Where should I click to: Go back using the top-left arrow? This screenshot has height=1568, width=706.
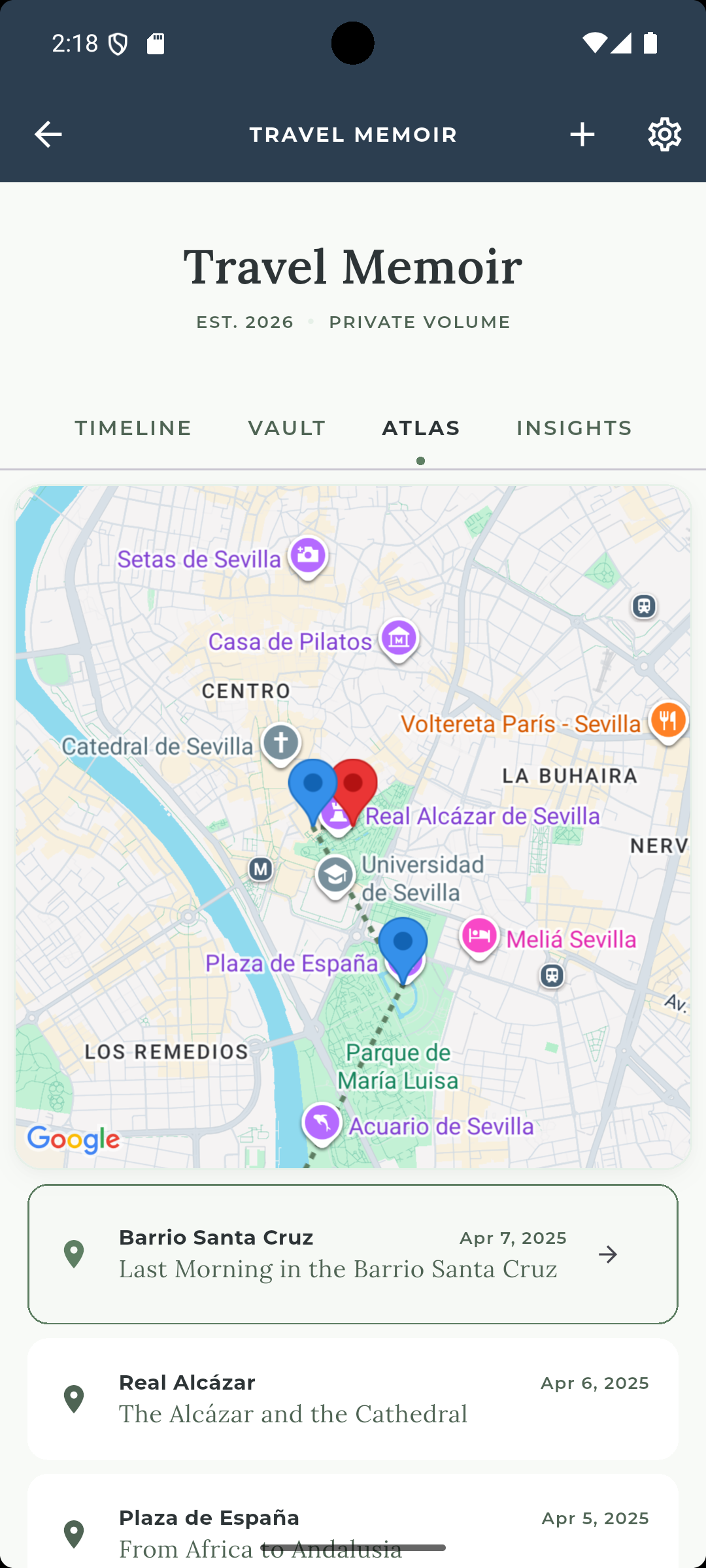tap(48, 135)
